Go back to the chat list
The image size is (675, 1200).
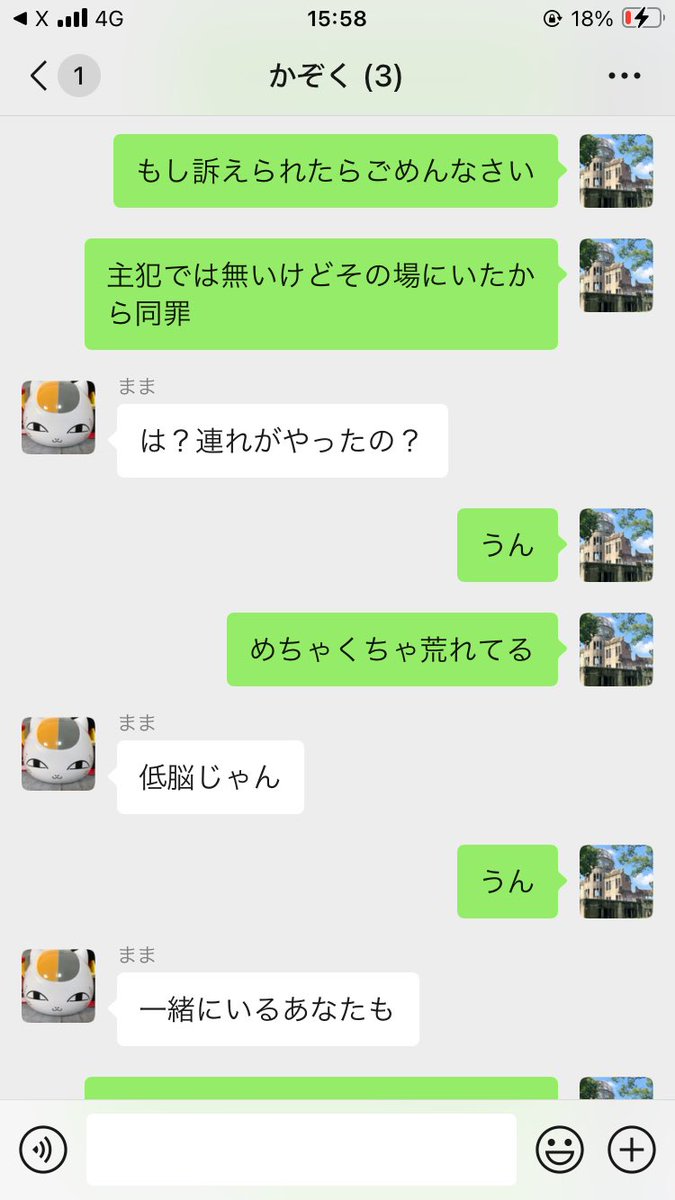(40, 76)
